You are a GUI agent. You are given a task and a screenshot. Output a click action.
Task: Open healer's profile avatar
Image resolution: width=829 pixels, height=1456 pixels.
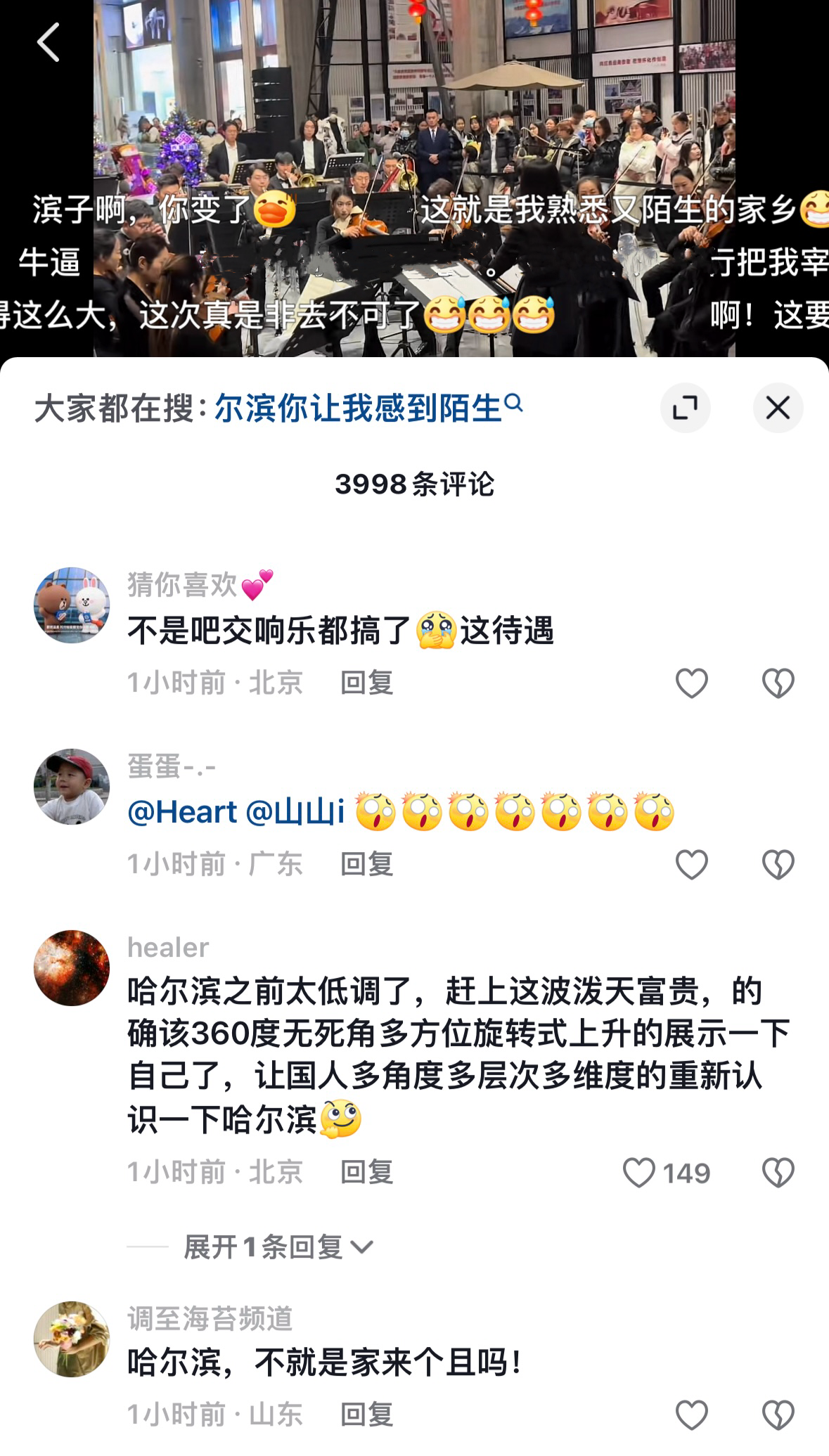click(72, 967)
